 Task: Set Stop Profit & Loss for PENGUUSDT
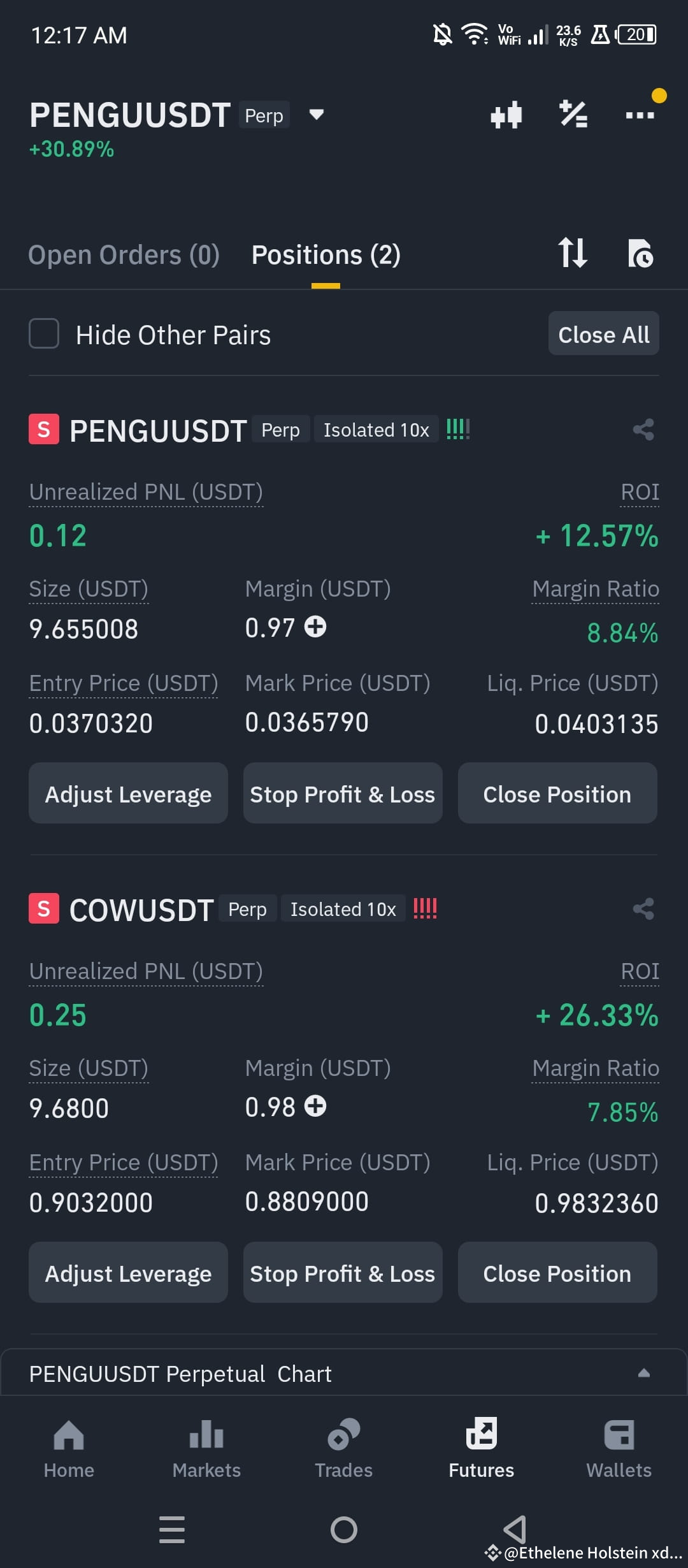point(342,794)
